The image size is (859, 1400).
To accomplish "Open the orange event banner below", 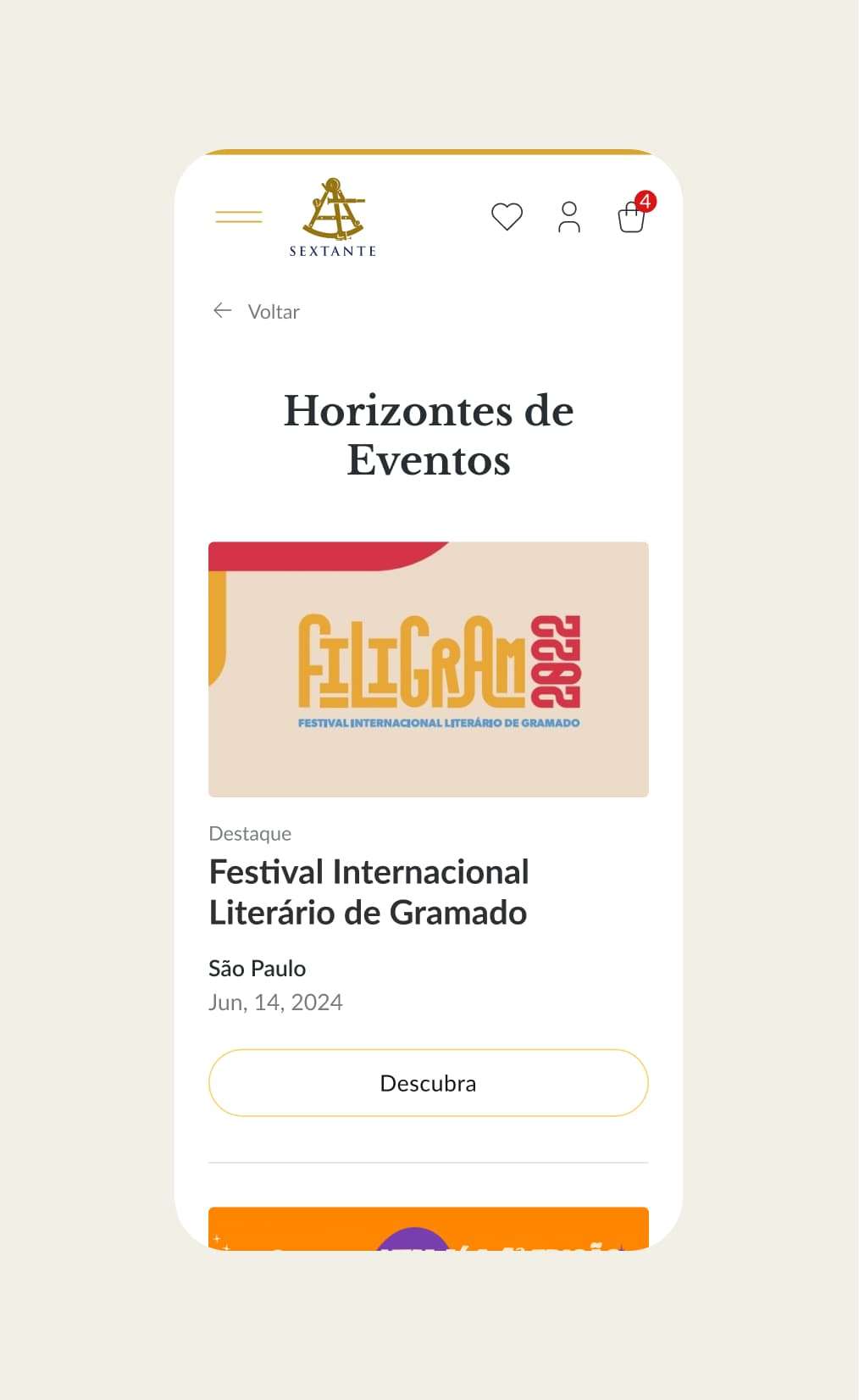I will coord(429,1228).
